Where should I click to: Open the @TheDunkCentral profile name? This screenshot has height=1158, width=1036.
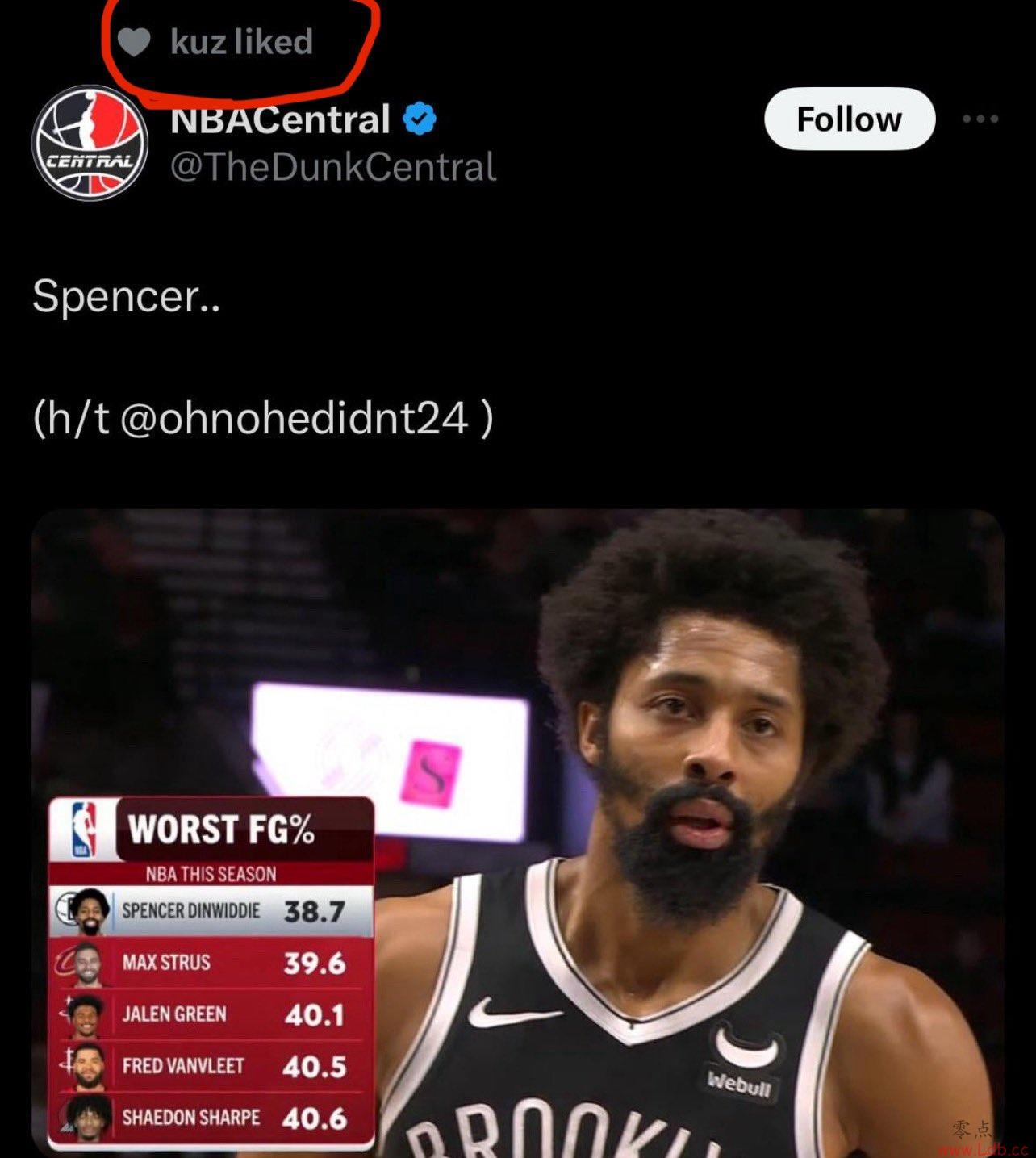(332, 167)
